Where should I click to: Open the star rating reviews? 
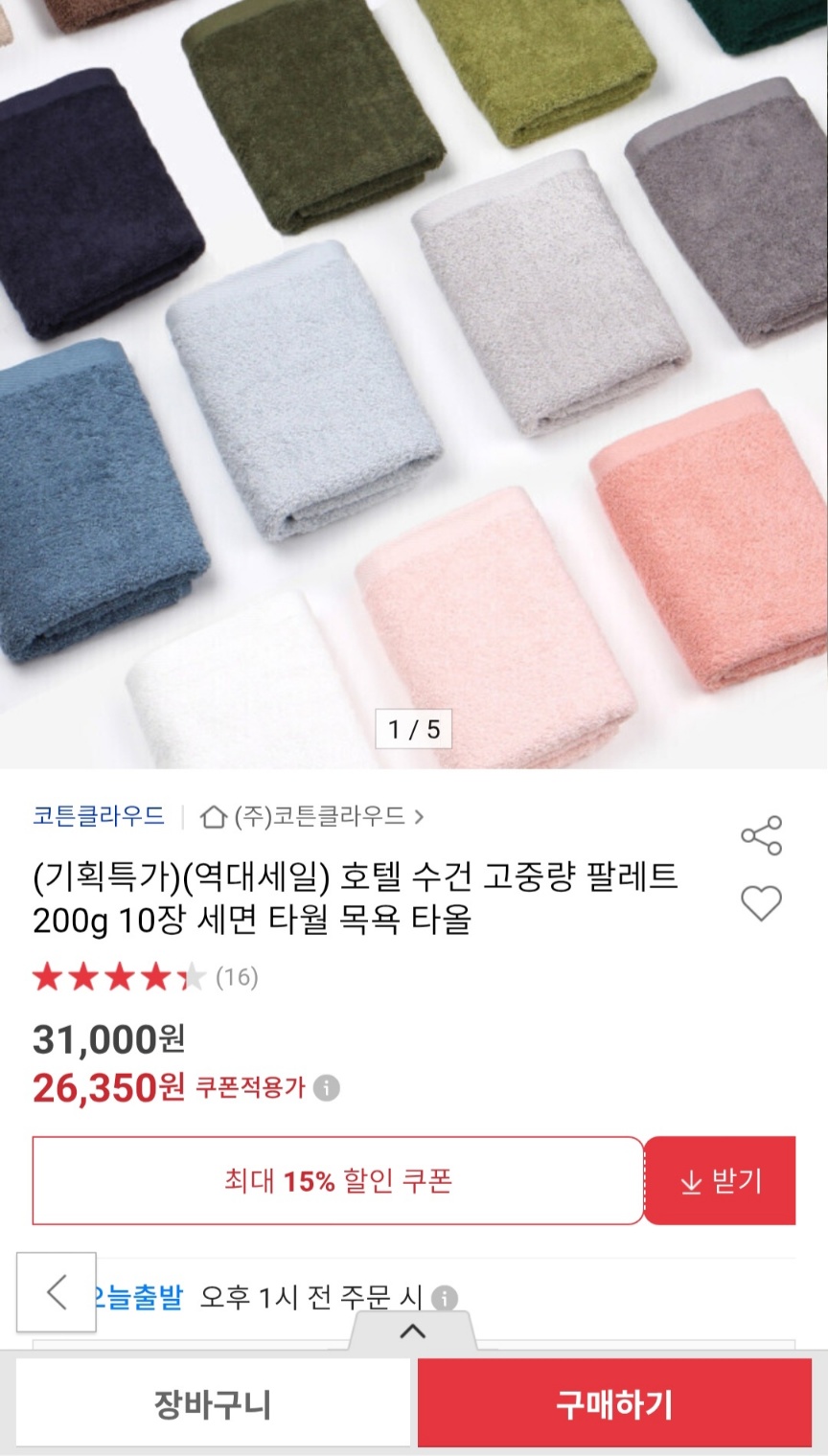(145, 977)
